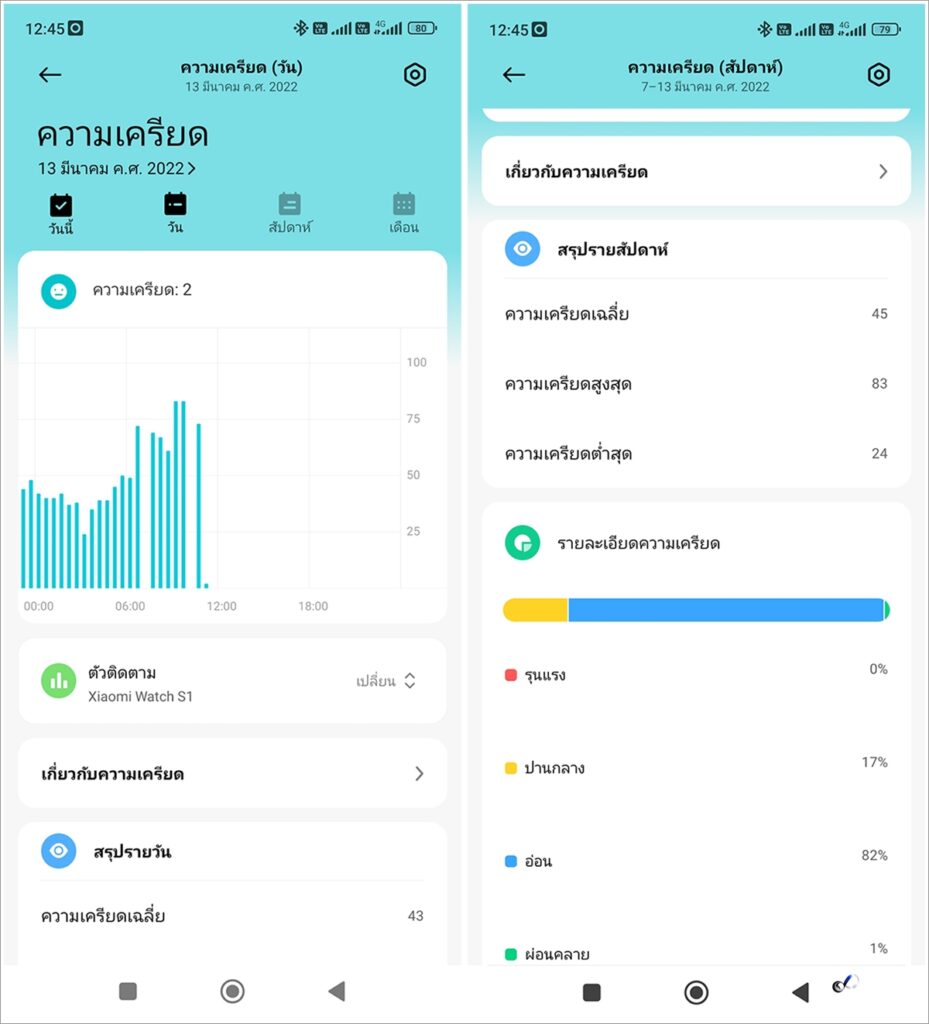Image resolution: width=929 pixels, height=1024 pixels.
Task: Switch to the วันนี้ tab
Action: (x=61, y=213)
